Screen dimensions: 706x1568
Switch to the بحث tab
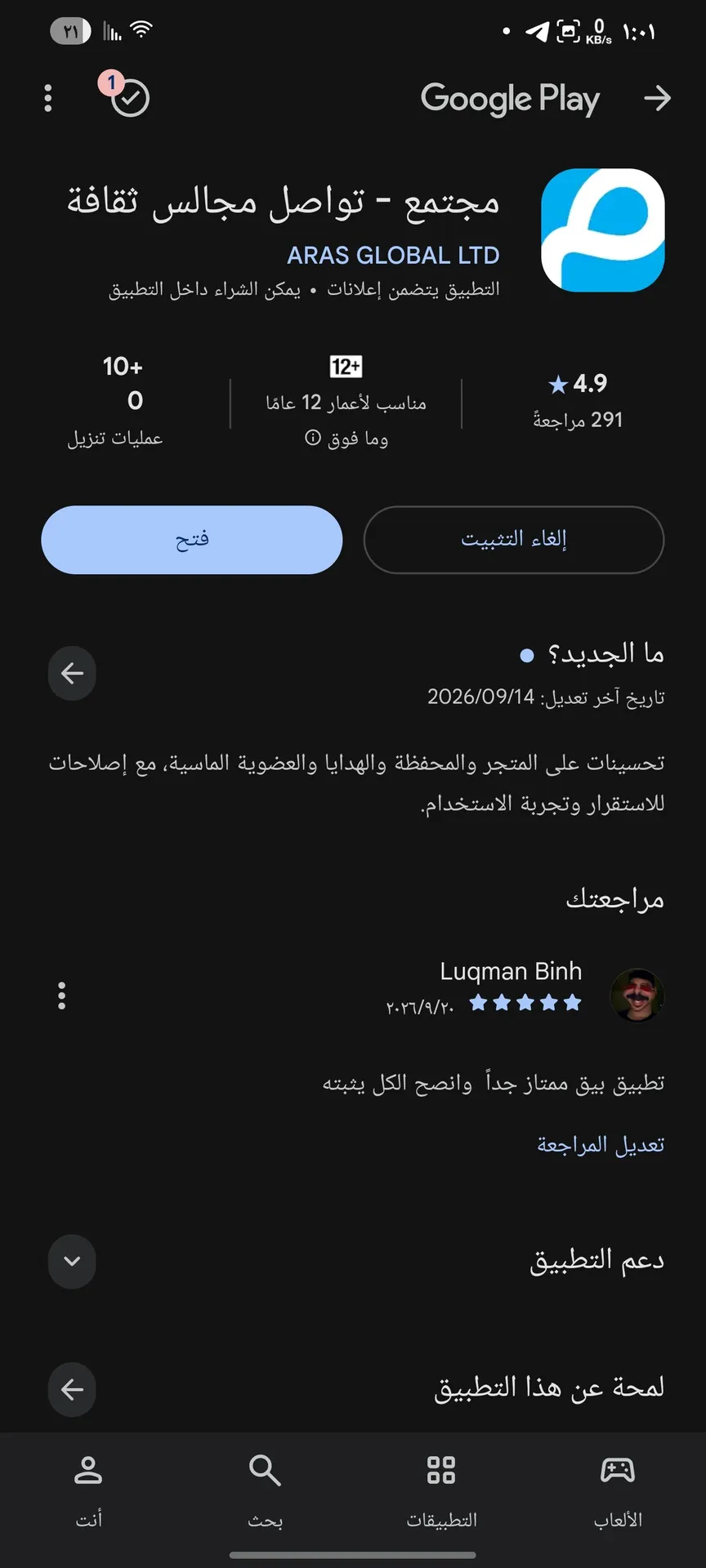[265, 1491]
